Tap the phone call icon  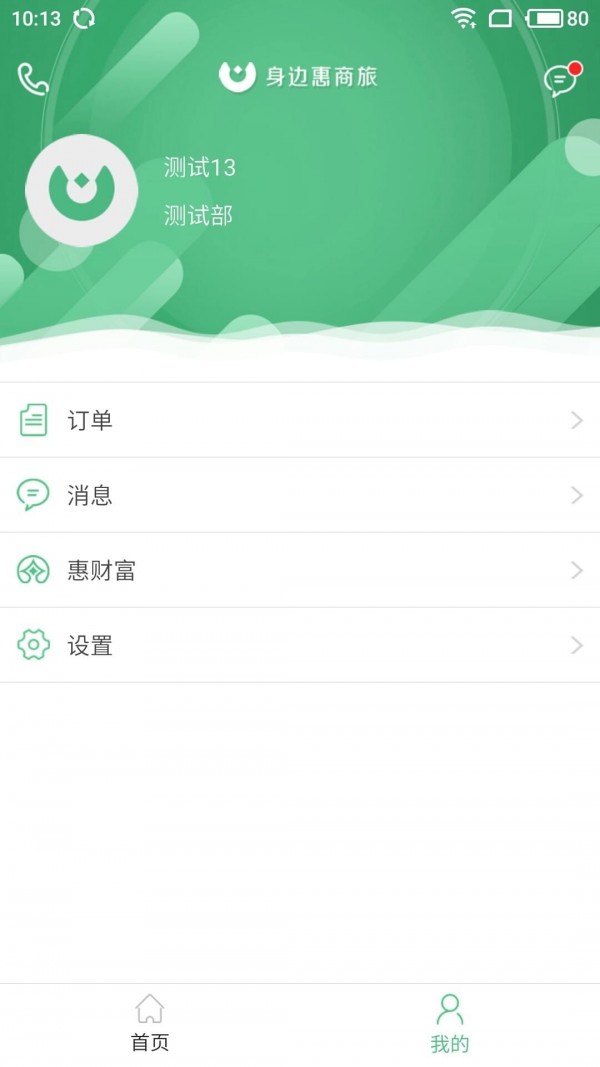pyautogui.click(x=33, y=79)
